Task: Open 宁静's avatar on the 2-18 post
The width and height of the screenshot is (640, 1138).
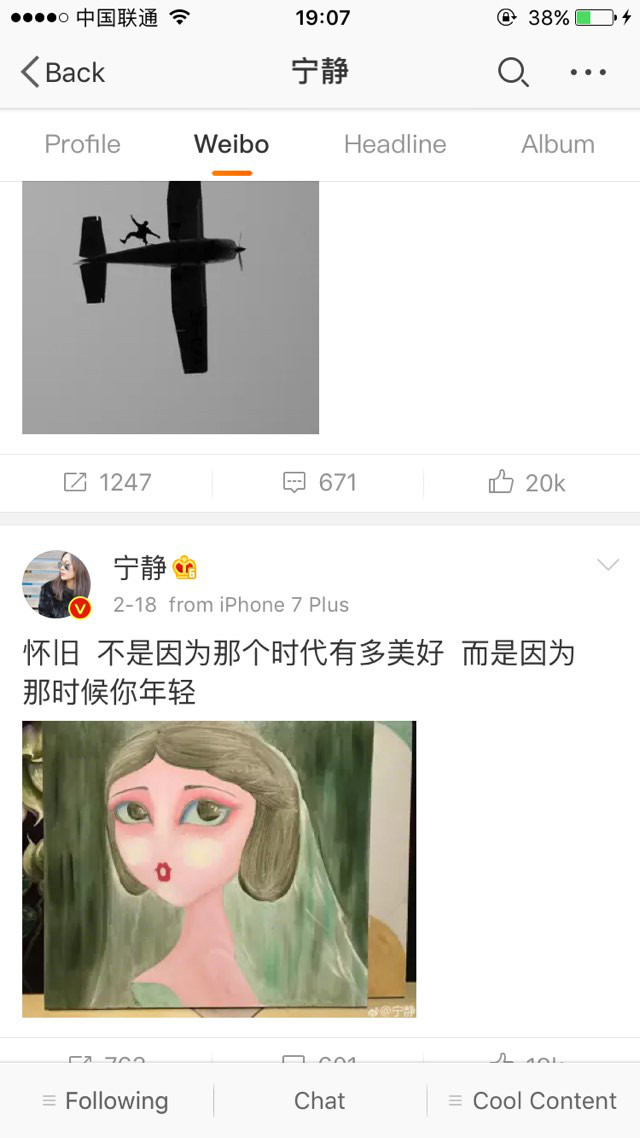Action: [x=57, y=584]
